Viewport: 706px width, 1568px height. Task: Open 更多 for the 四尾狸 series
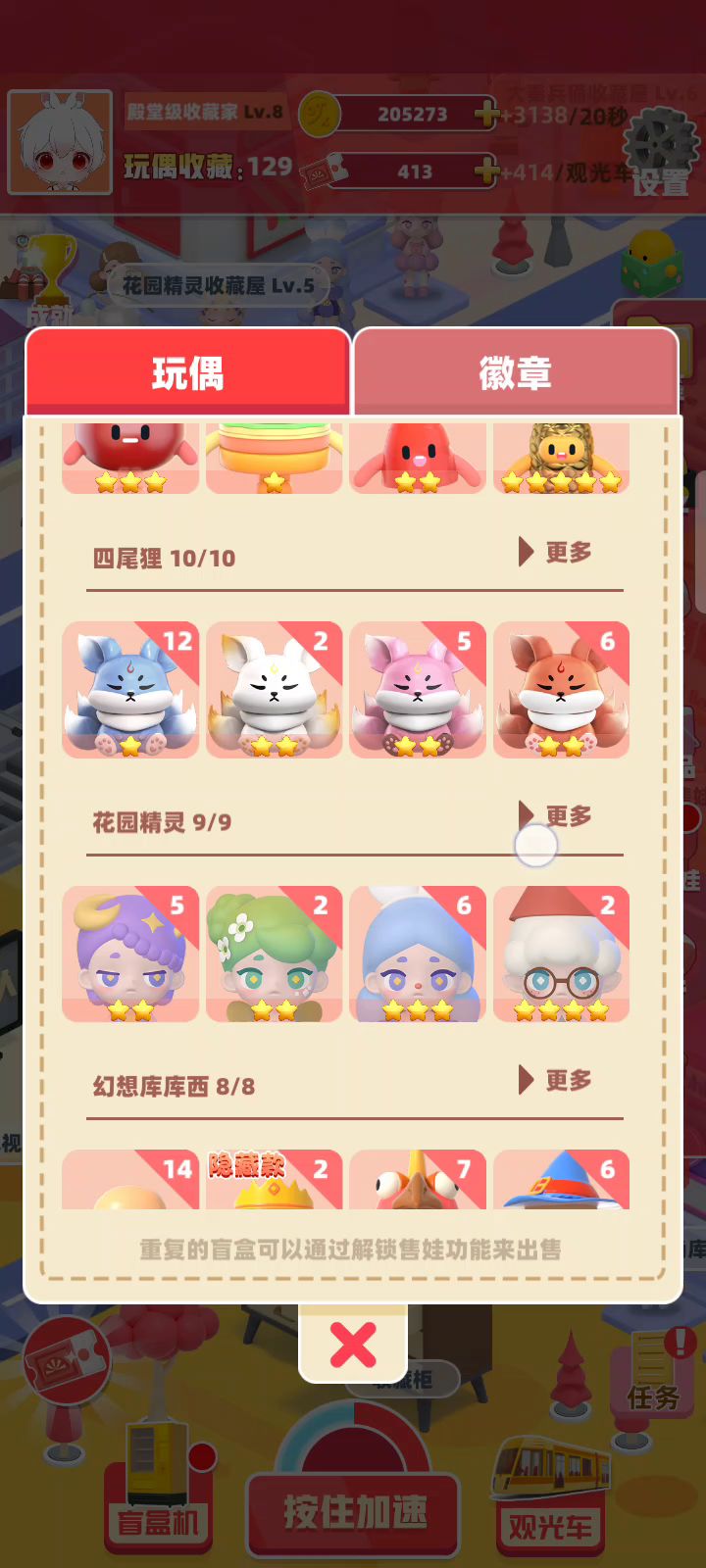click(557, 552)
